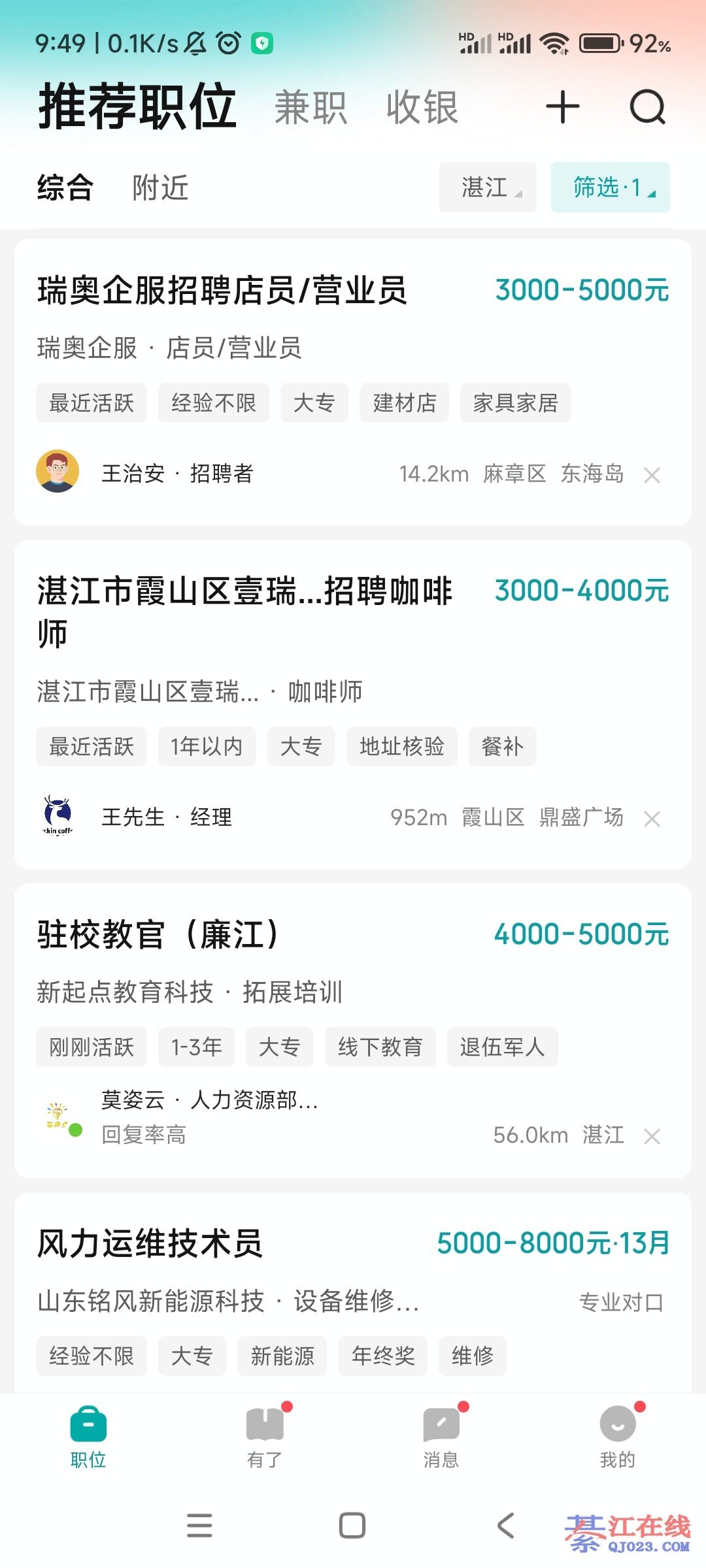Switch to the 兼职 top tab
This screenshot has width=706, height=1568.
pyautogui.click(x=311, y=107)
